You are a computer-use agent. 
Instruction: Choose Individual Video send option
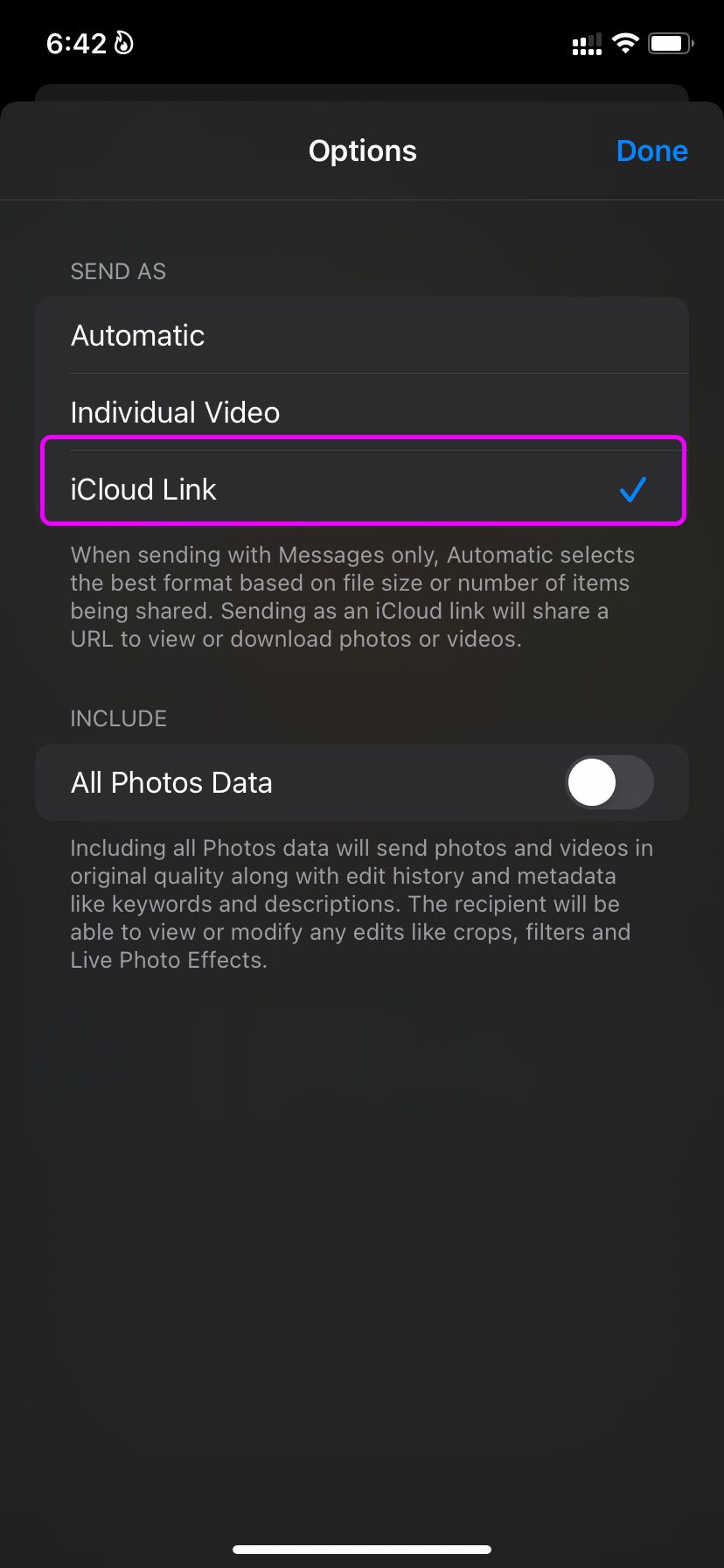coord(361,412)
